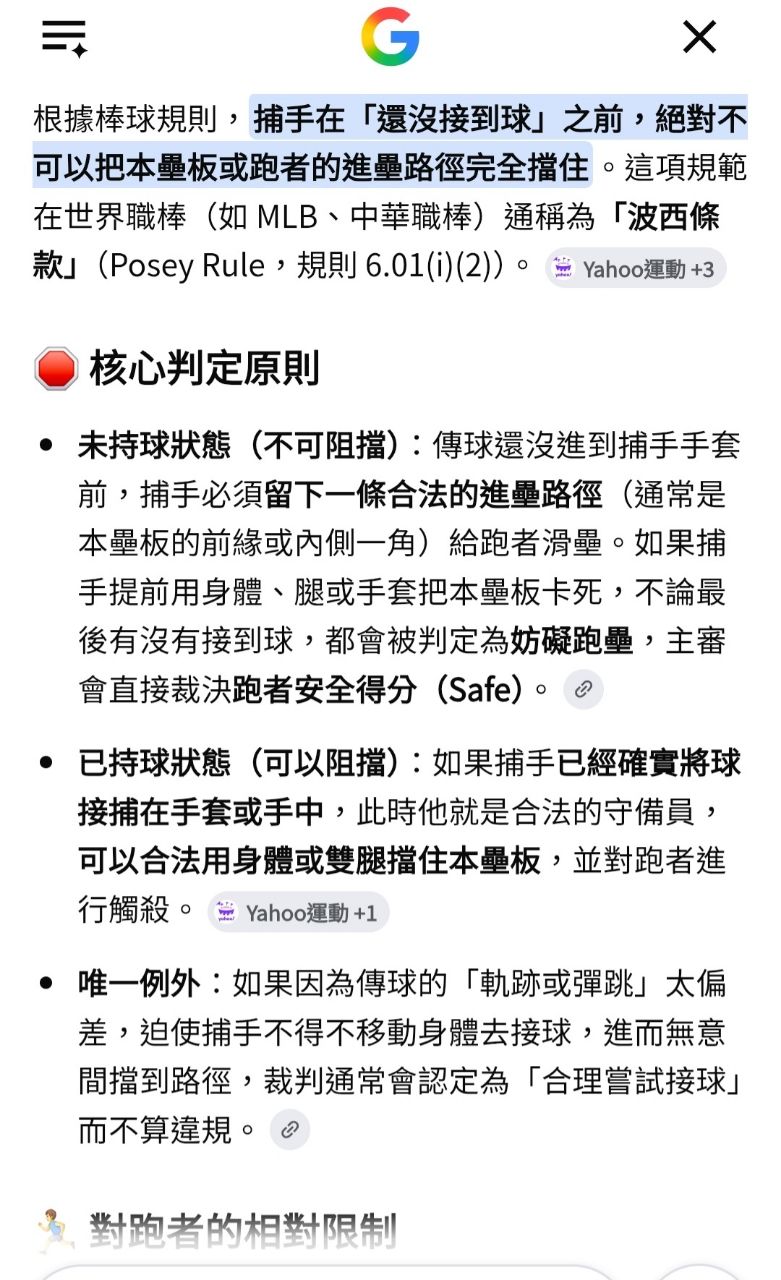The image size is (781, 1280).
Task: Tap the link icon after 而不算違規
Action: (289, 1130)
